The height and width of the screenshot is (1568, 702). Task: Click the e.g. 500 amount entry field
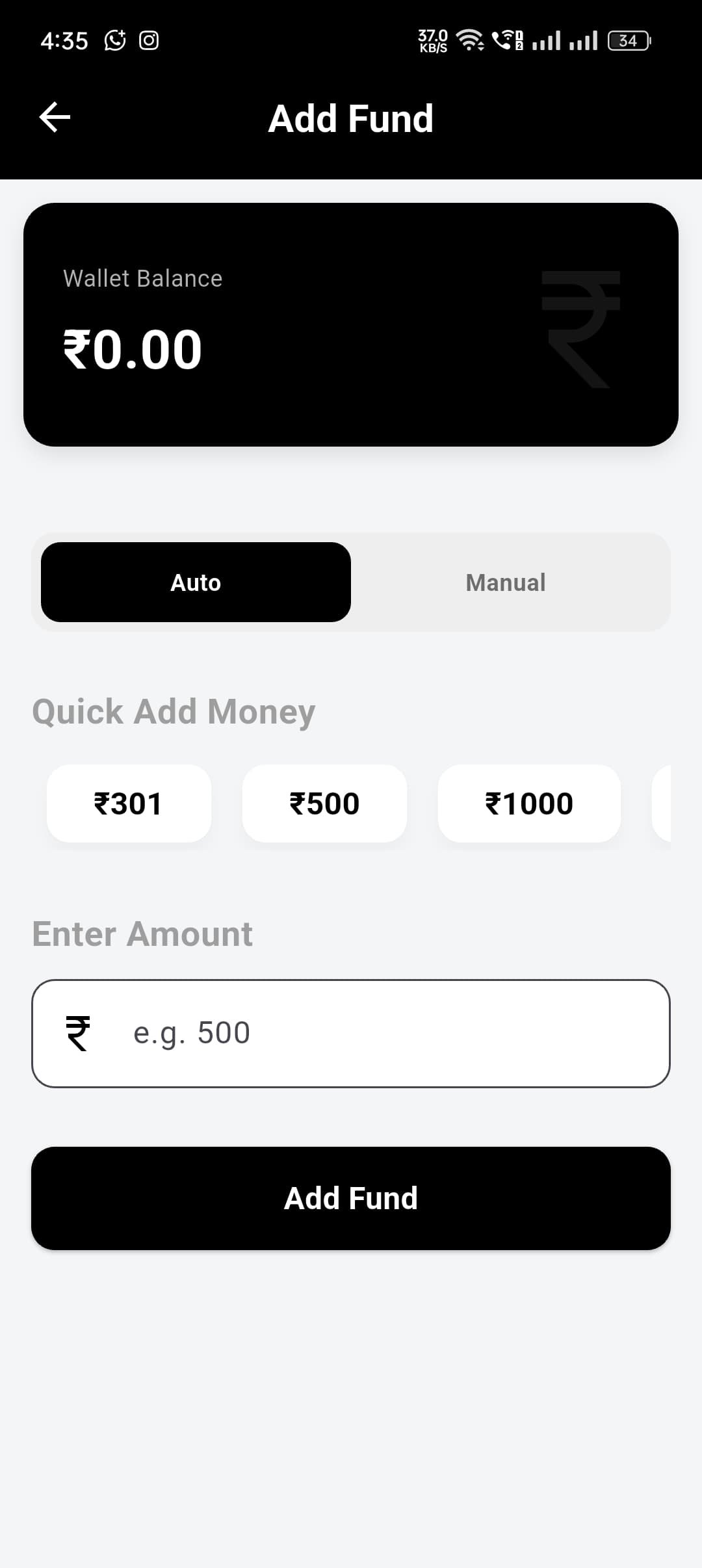tap(351, 1032)
